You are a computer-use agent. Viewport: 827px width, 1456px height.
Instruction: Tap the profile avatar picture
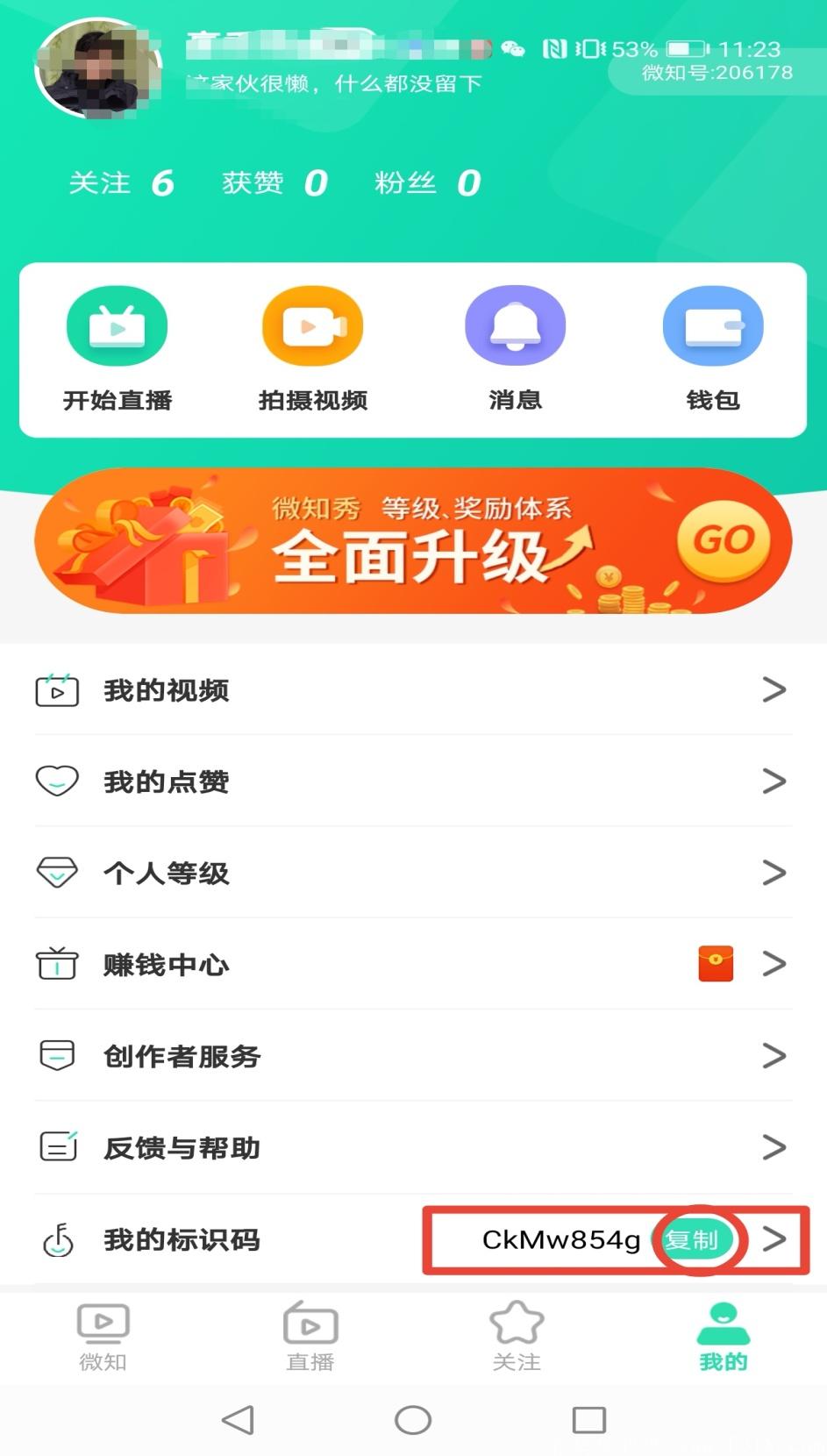[98, 68]
